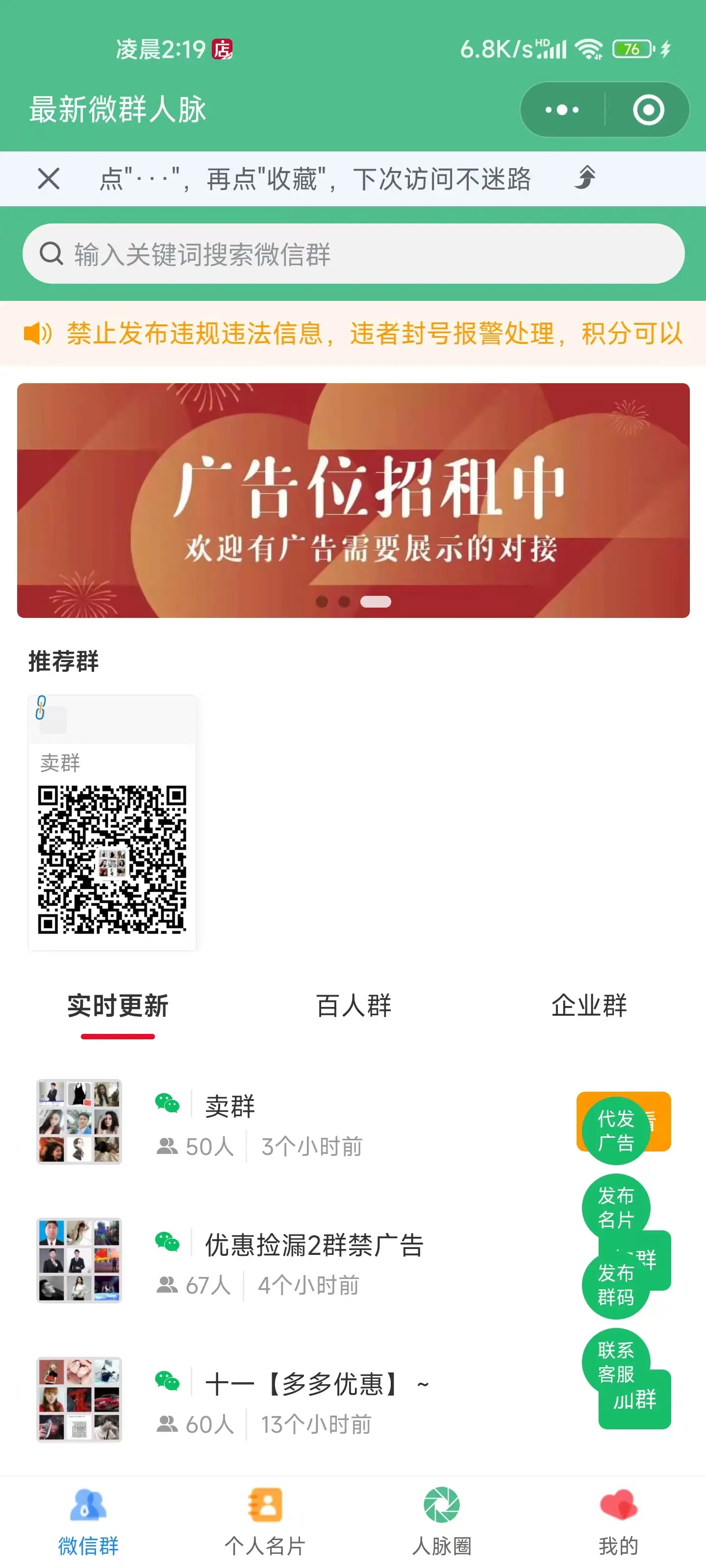Open the 广告位招租中 banner

(353, 500)
